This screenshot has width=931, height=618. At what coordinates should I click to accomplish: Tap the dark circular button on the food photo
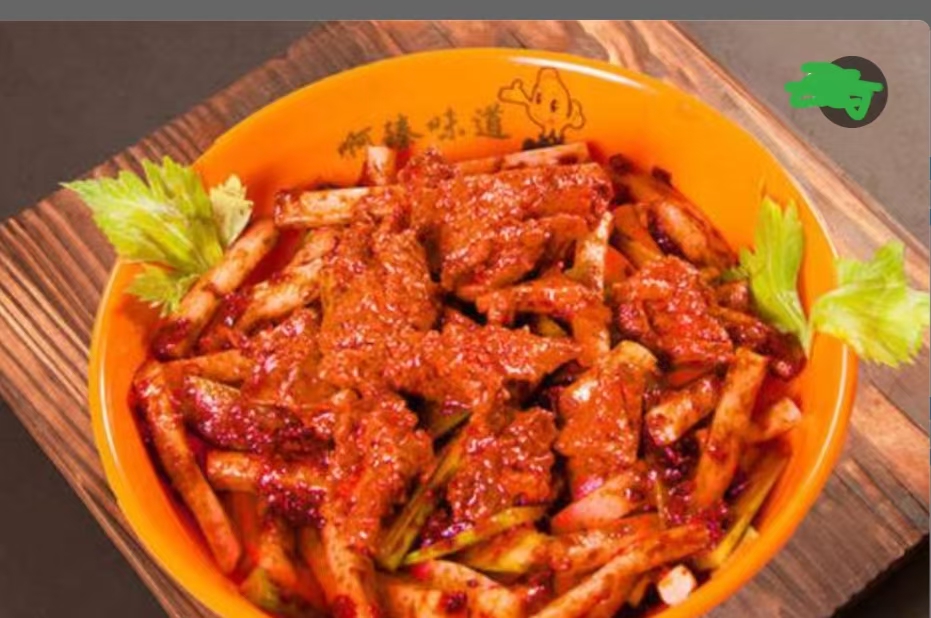(851, 91)
